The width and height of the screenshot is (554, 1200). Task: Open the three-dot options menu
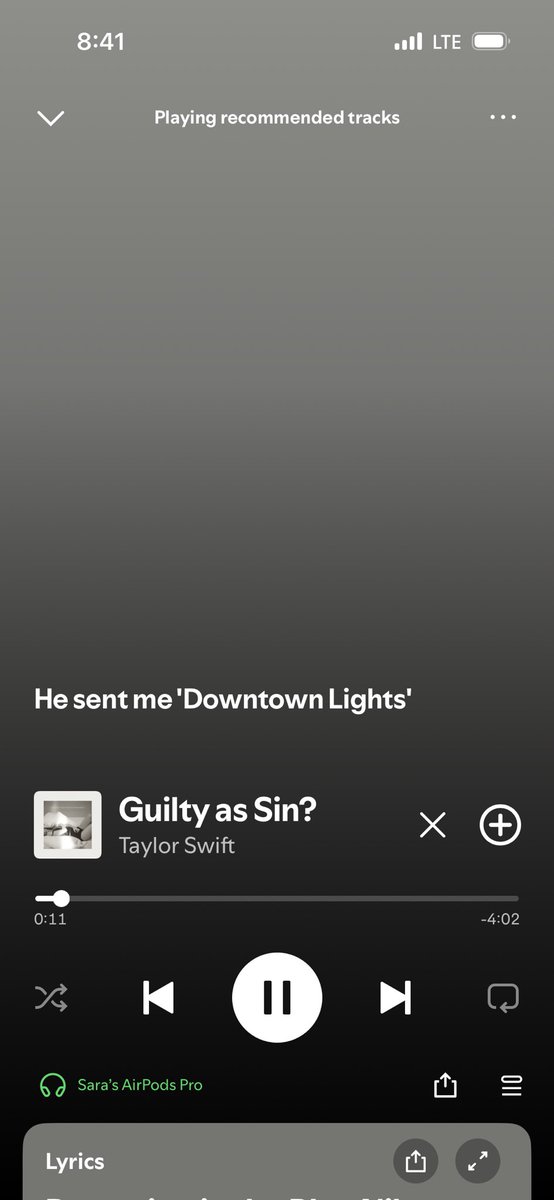coord(503,118)
